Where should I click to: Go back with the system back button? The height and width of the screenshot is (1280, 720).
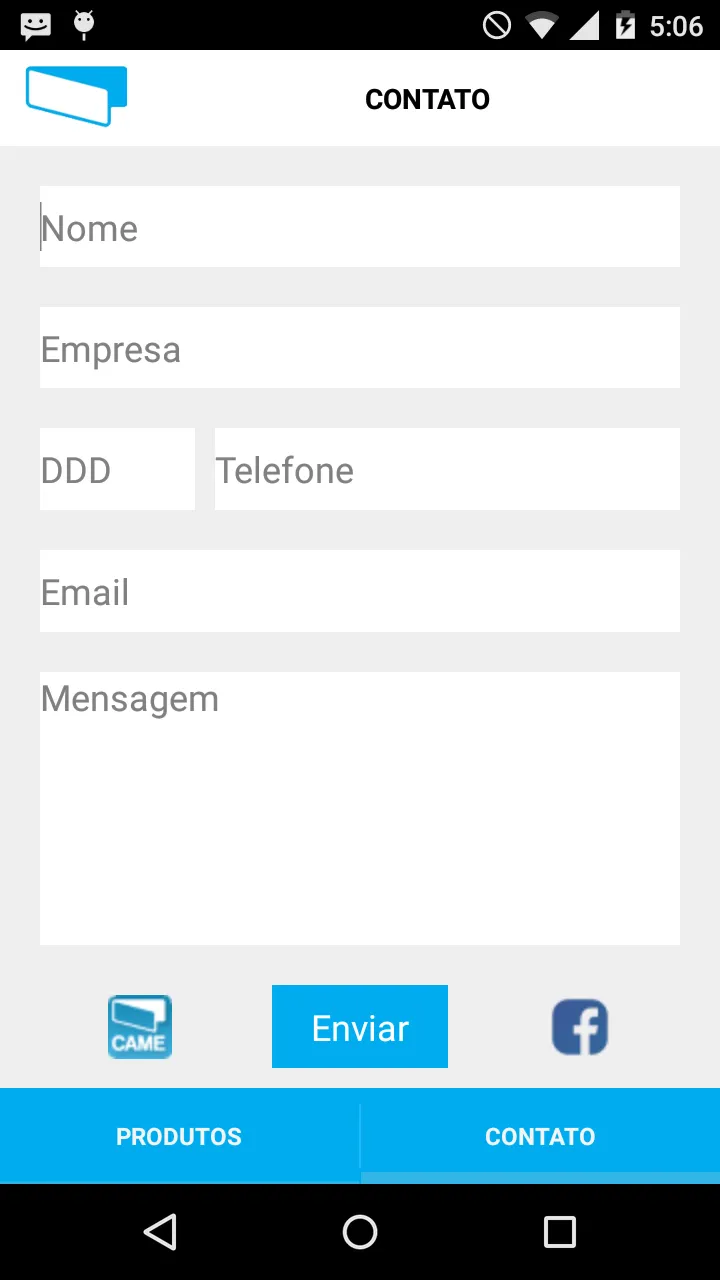(x=160, y=1232)
